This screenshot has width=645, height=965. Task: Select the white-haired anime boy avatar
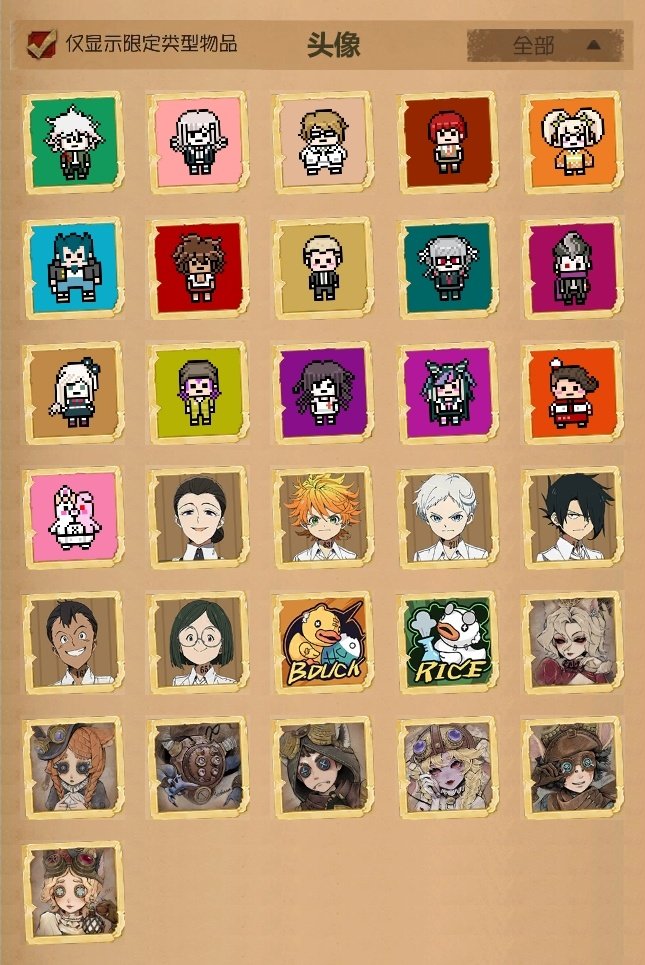[447, 516]
